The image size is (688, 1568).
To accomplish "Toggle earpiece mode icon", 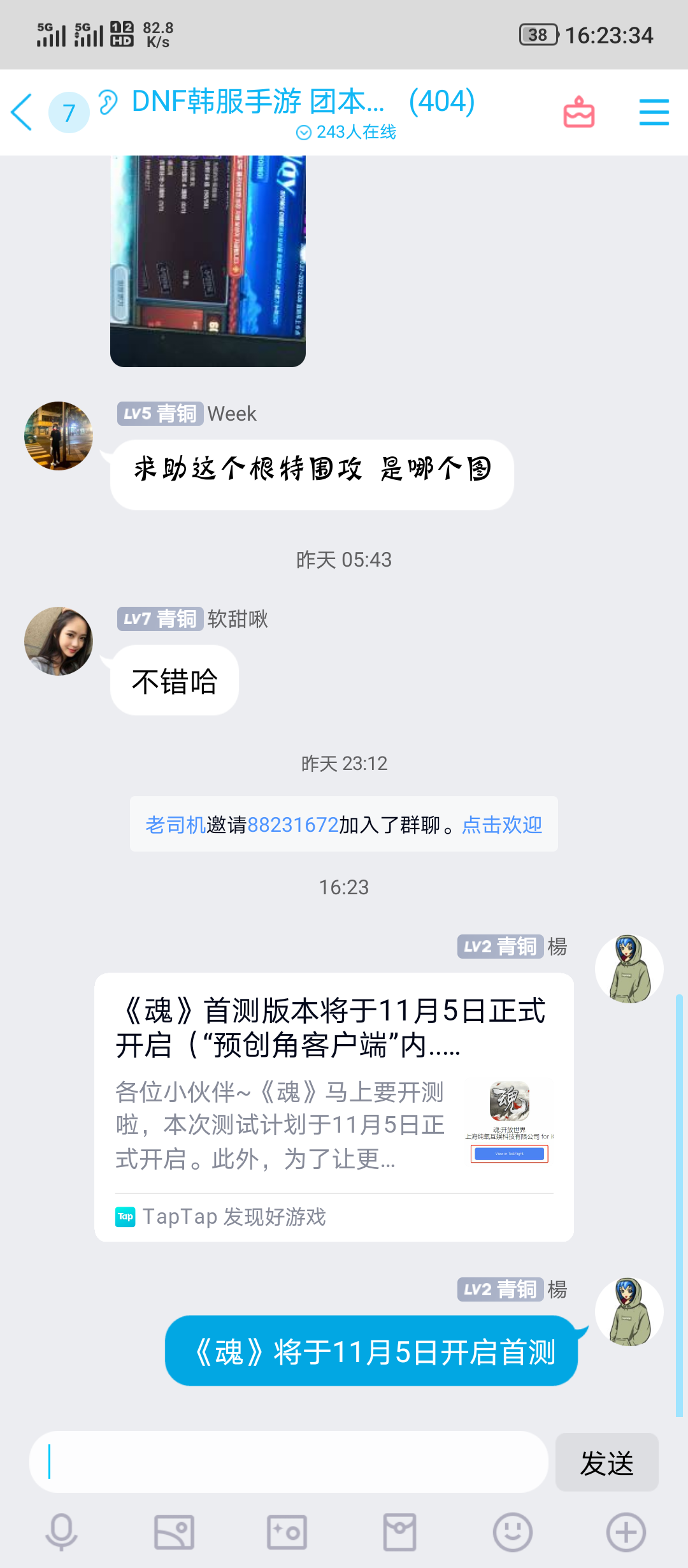I will (x=108, y=102).
